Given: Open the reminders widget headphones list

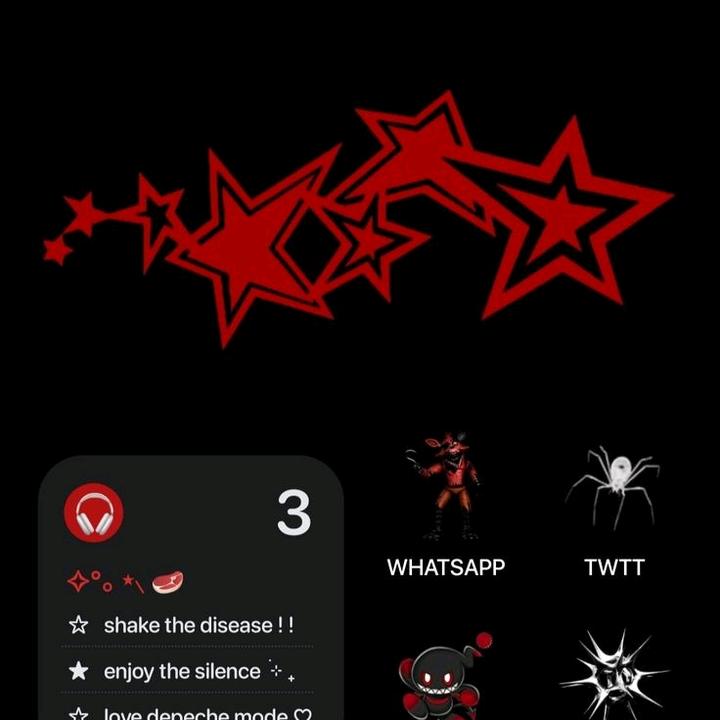Looking at the screenshot, I should coord(93,513).
